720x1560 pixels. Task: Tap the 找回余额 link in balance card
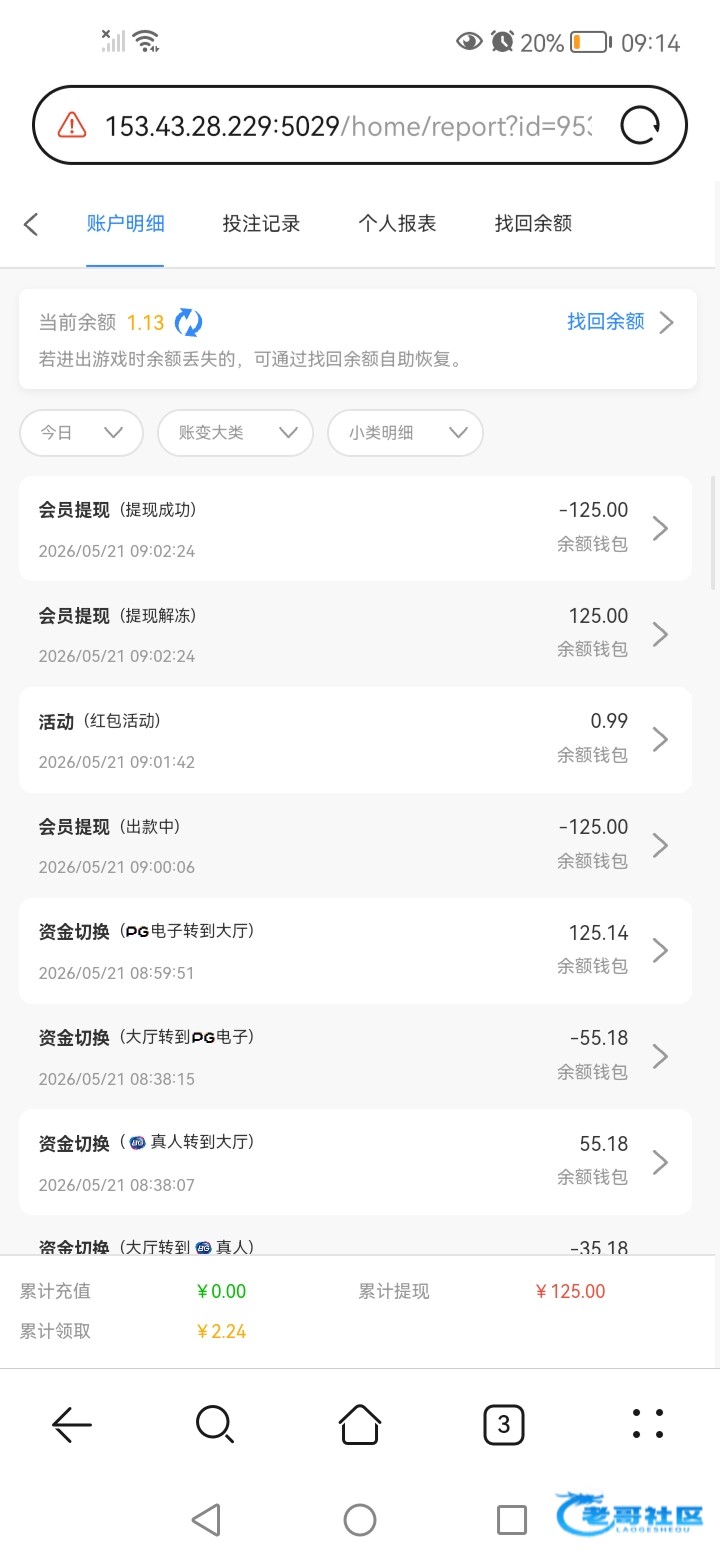coord(620,322)
